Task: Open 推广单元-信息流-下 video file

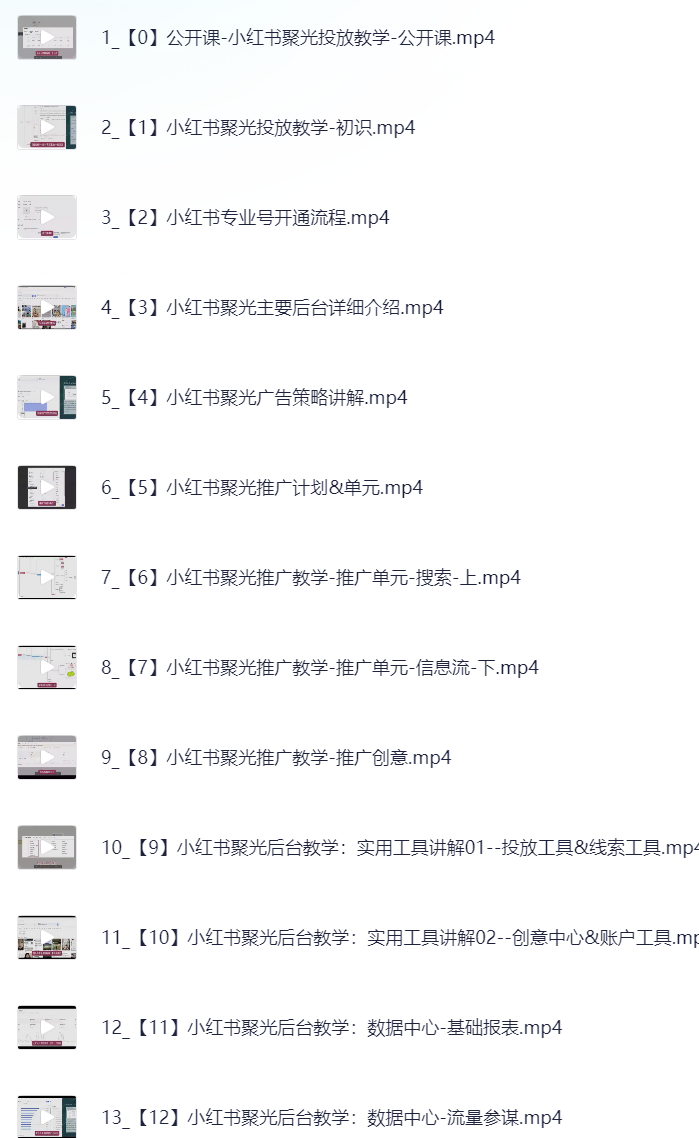Action: (320, 668)
